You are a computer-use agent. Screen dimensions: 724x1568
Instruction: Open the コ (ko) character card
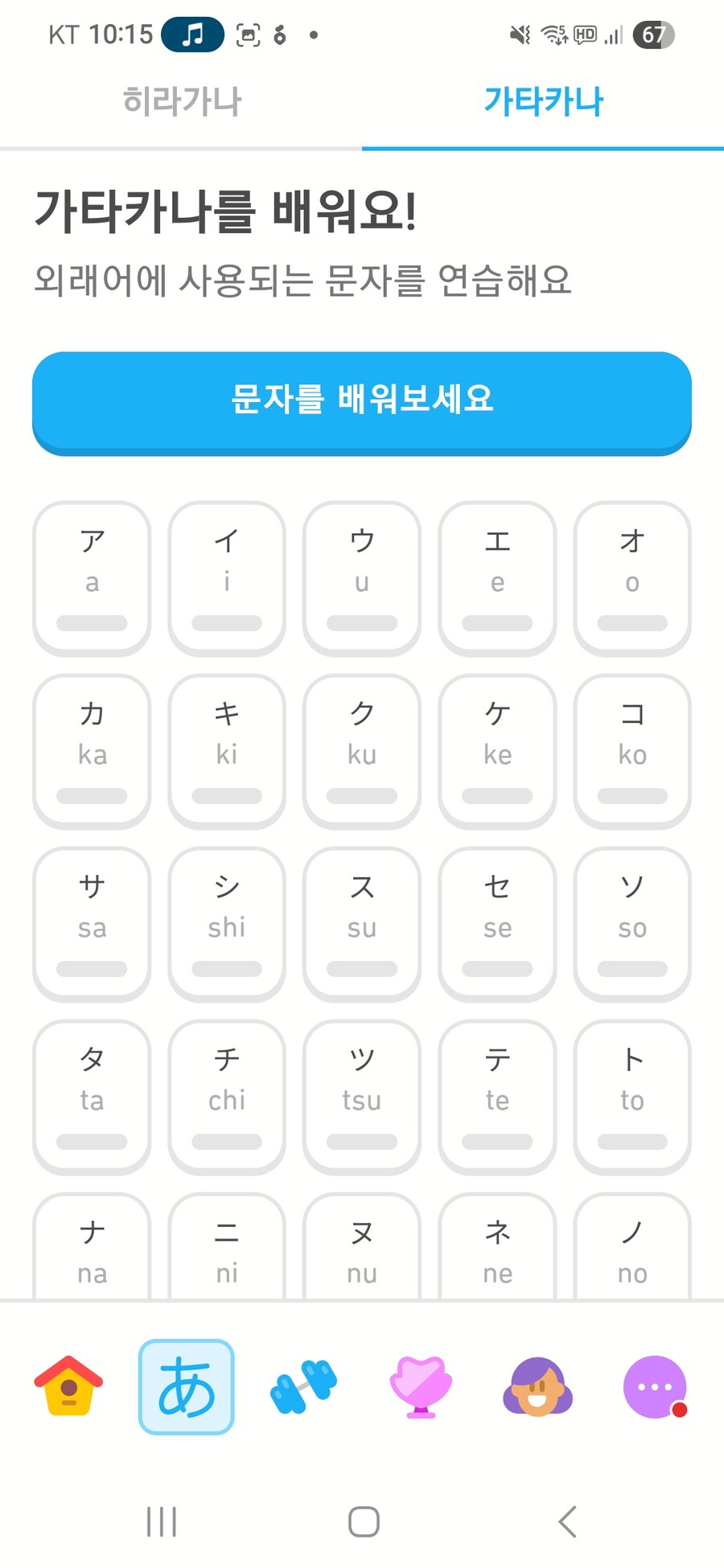pos(632,750)
